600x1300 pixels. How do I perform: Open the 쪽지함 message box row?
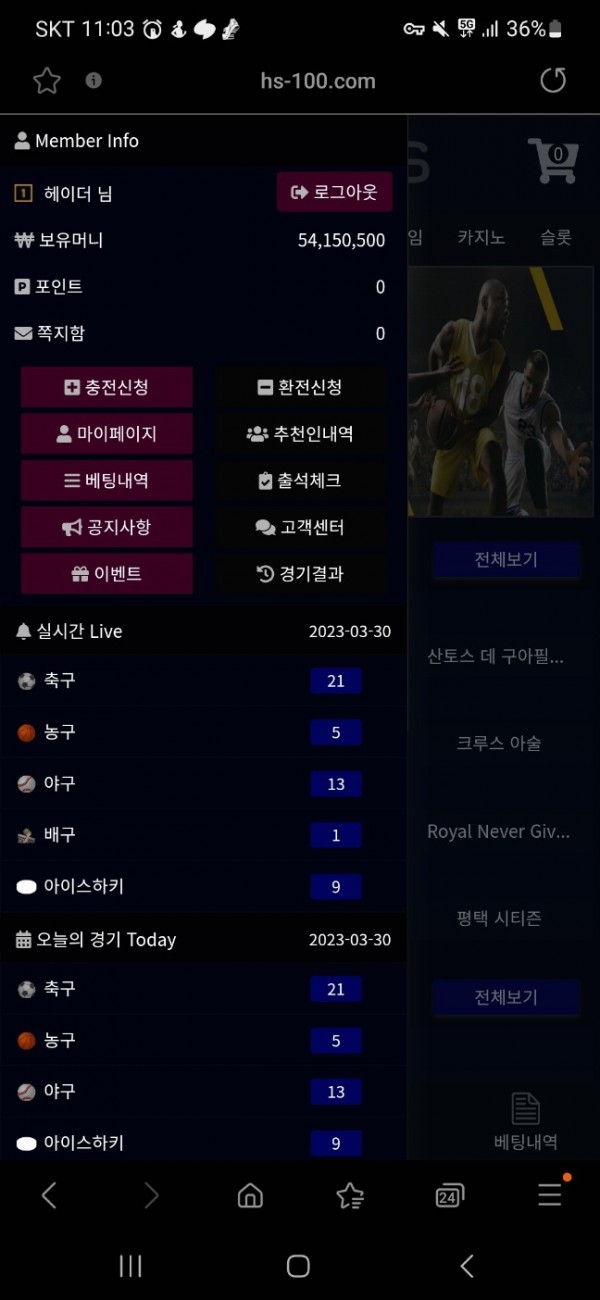[200, 334]
